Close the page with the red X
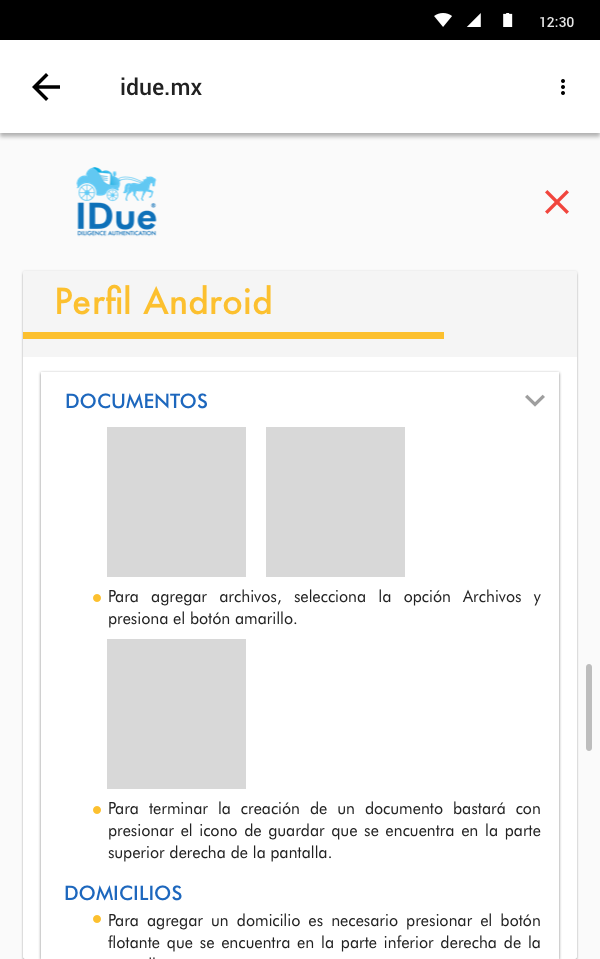This screenshot has width=600, height=959. coord(557,202)
